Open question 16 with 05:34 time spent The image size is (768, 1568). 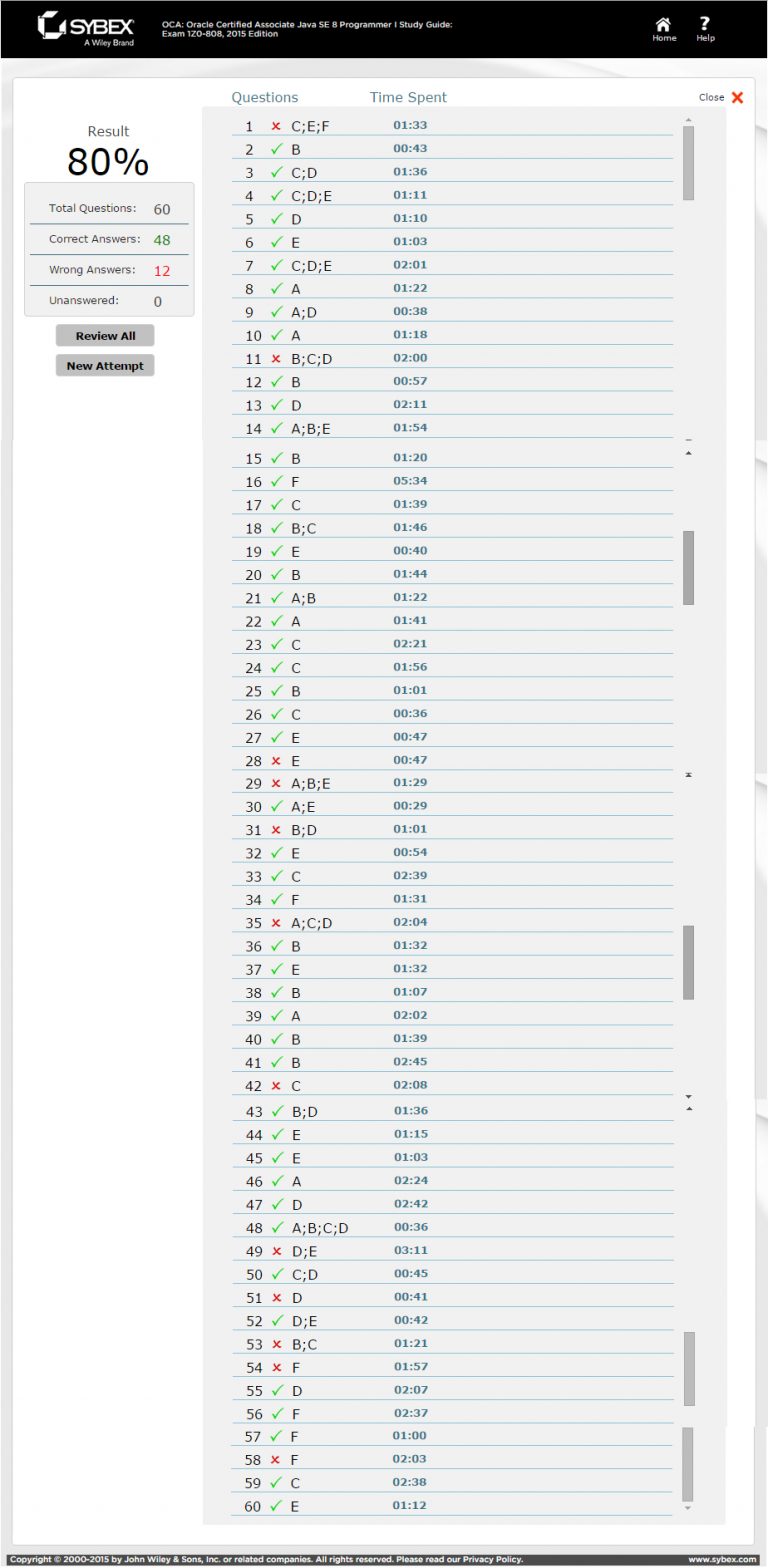click(295, 482)
